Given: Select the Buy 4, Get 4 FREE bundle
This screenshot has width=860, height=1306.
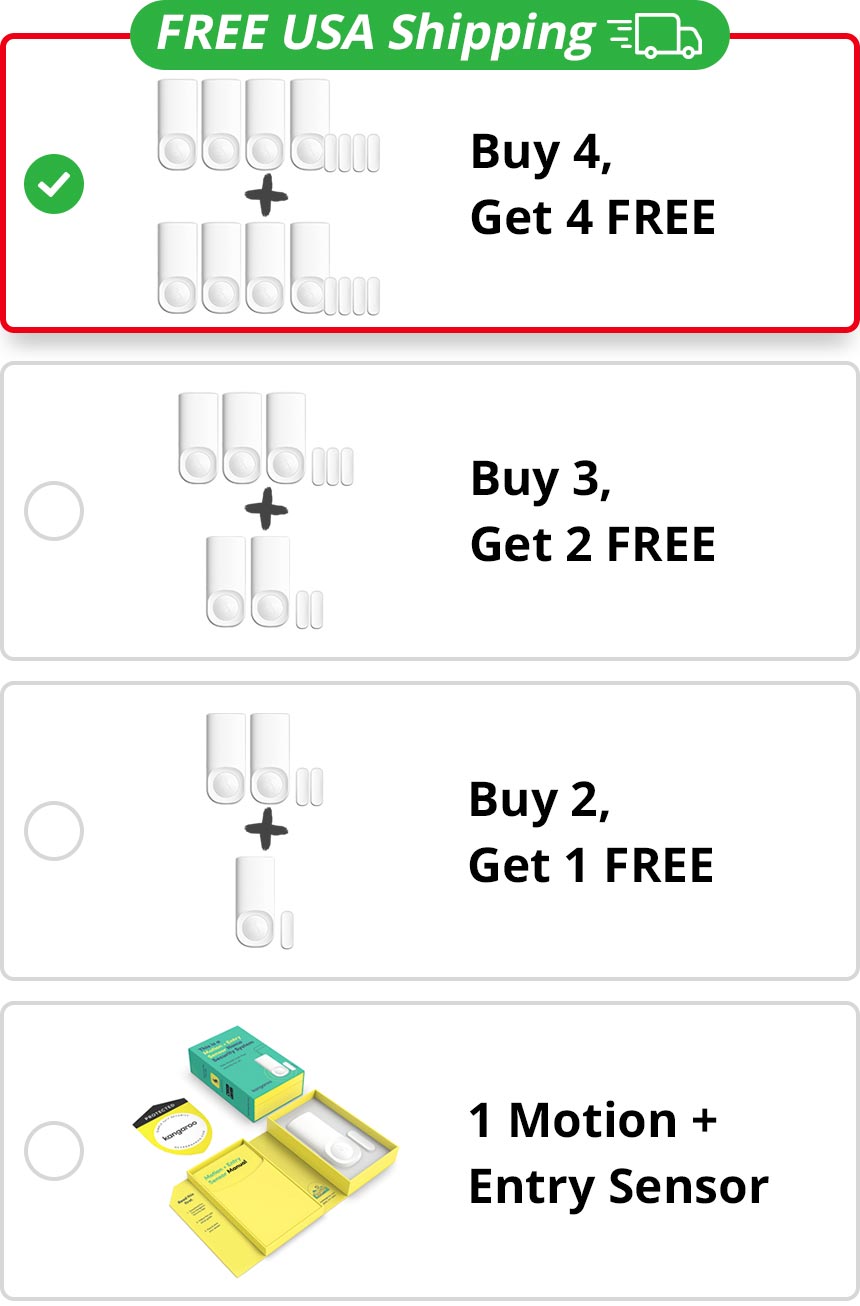Looking at the screenshot, I should pos(55,185).
